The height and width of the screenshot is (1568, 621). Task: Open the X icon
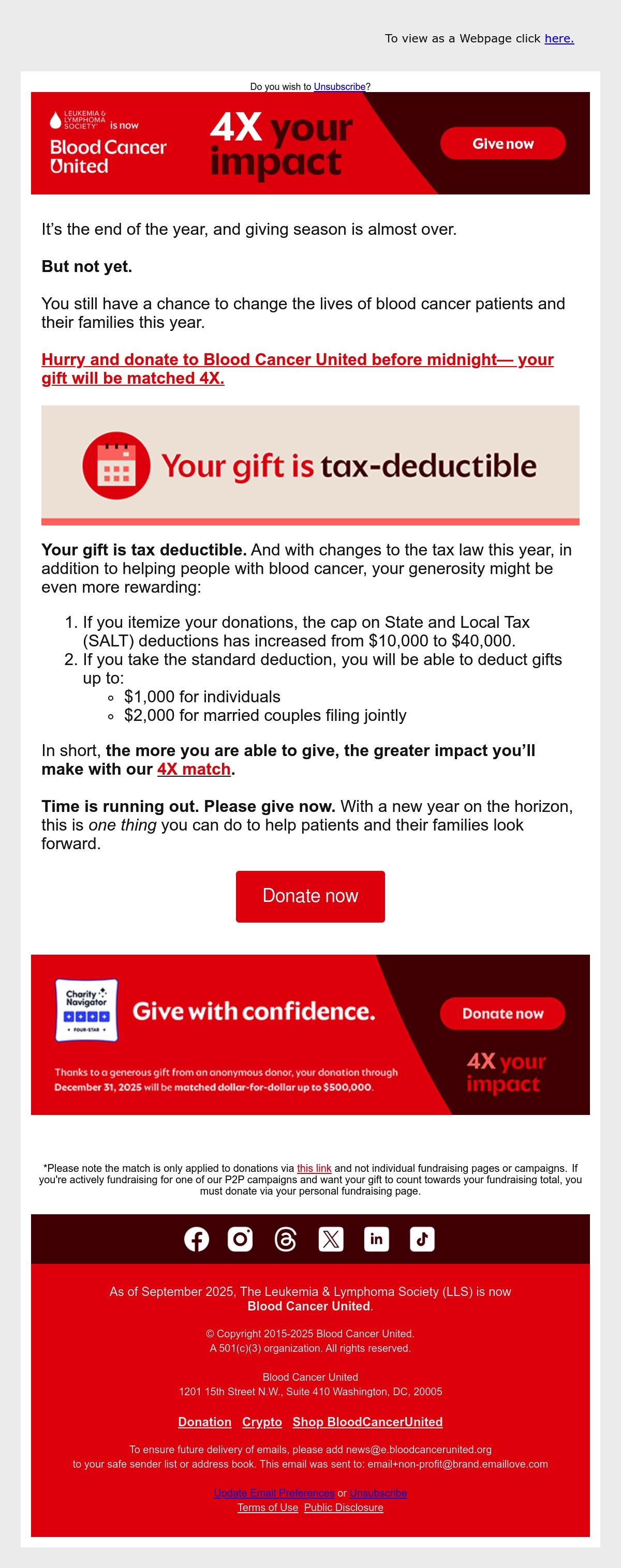tap(331, 1239)
